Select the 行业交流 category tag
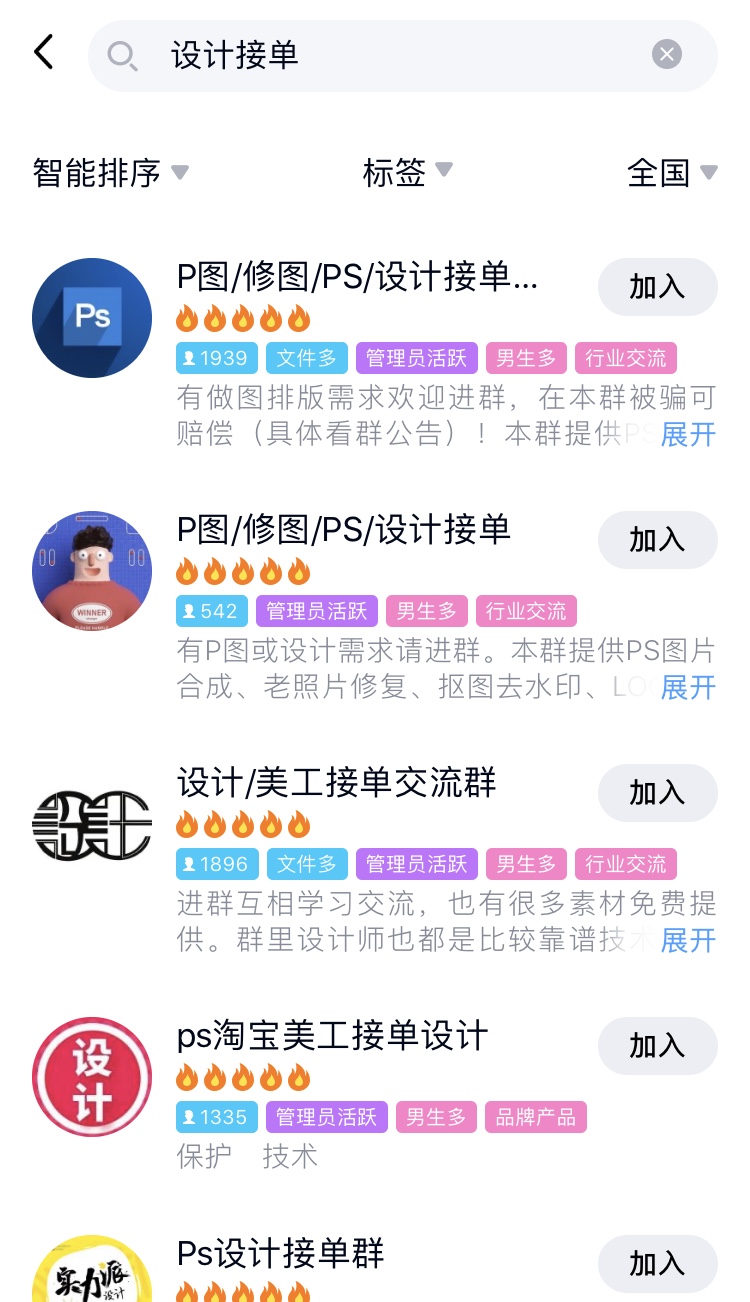 pyautogui.click(x=625, y=358)
